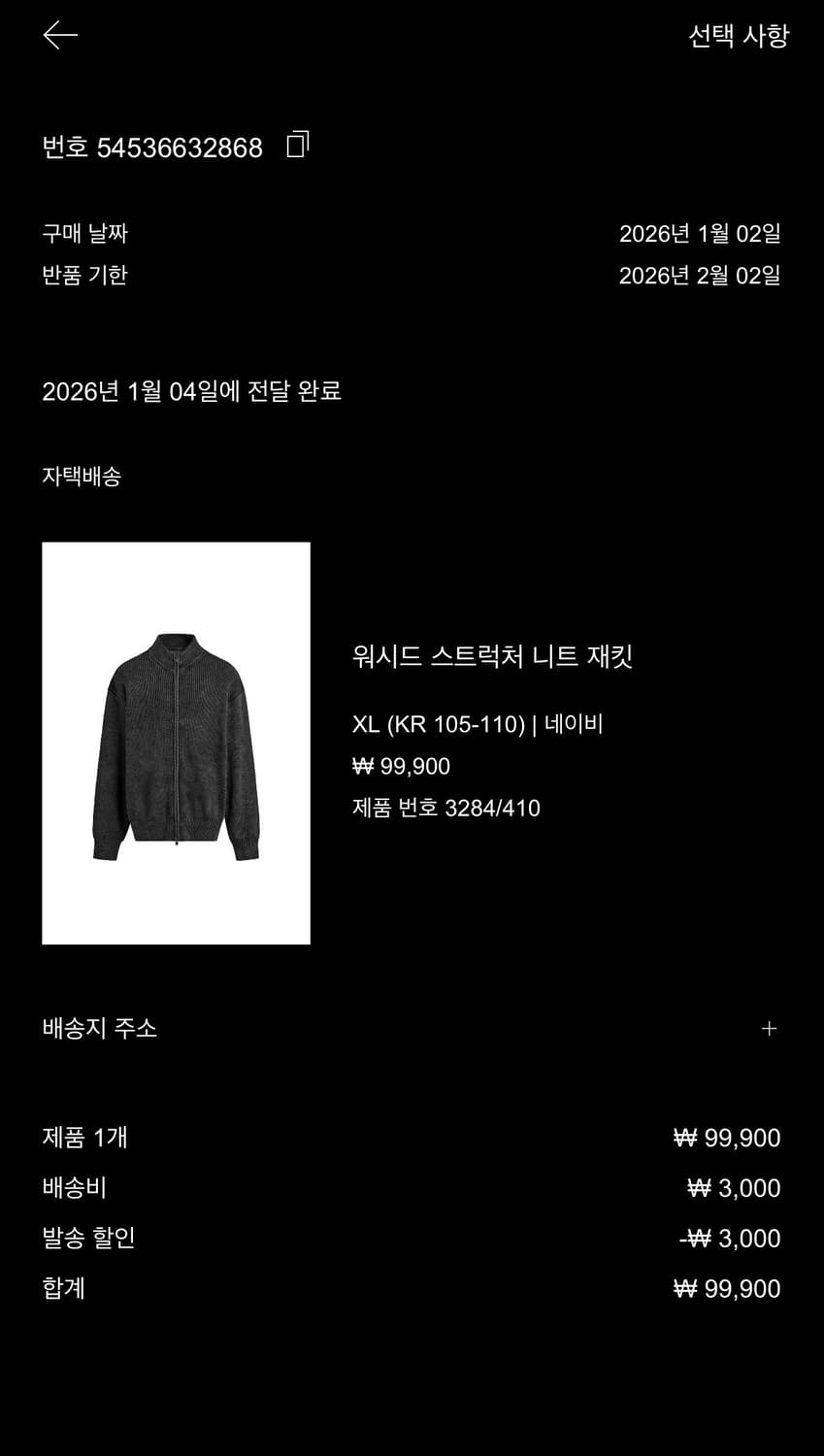
Task: Copy the order number 54536632868
Action: pyautogui.click(x=297, y=144)
